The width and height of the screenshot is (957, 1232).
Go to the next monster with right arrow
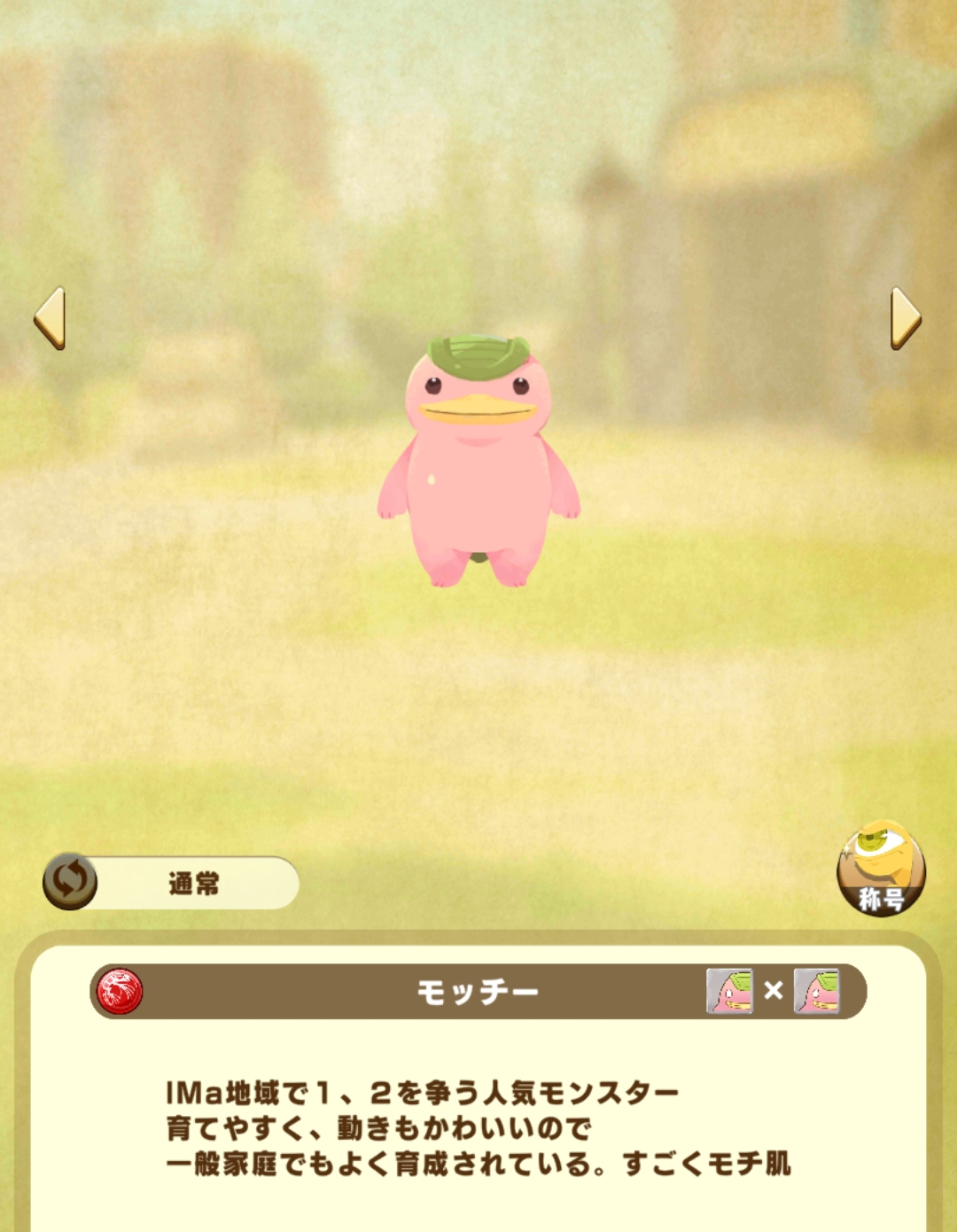pyautogui.click(x=905, y=317)
